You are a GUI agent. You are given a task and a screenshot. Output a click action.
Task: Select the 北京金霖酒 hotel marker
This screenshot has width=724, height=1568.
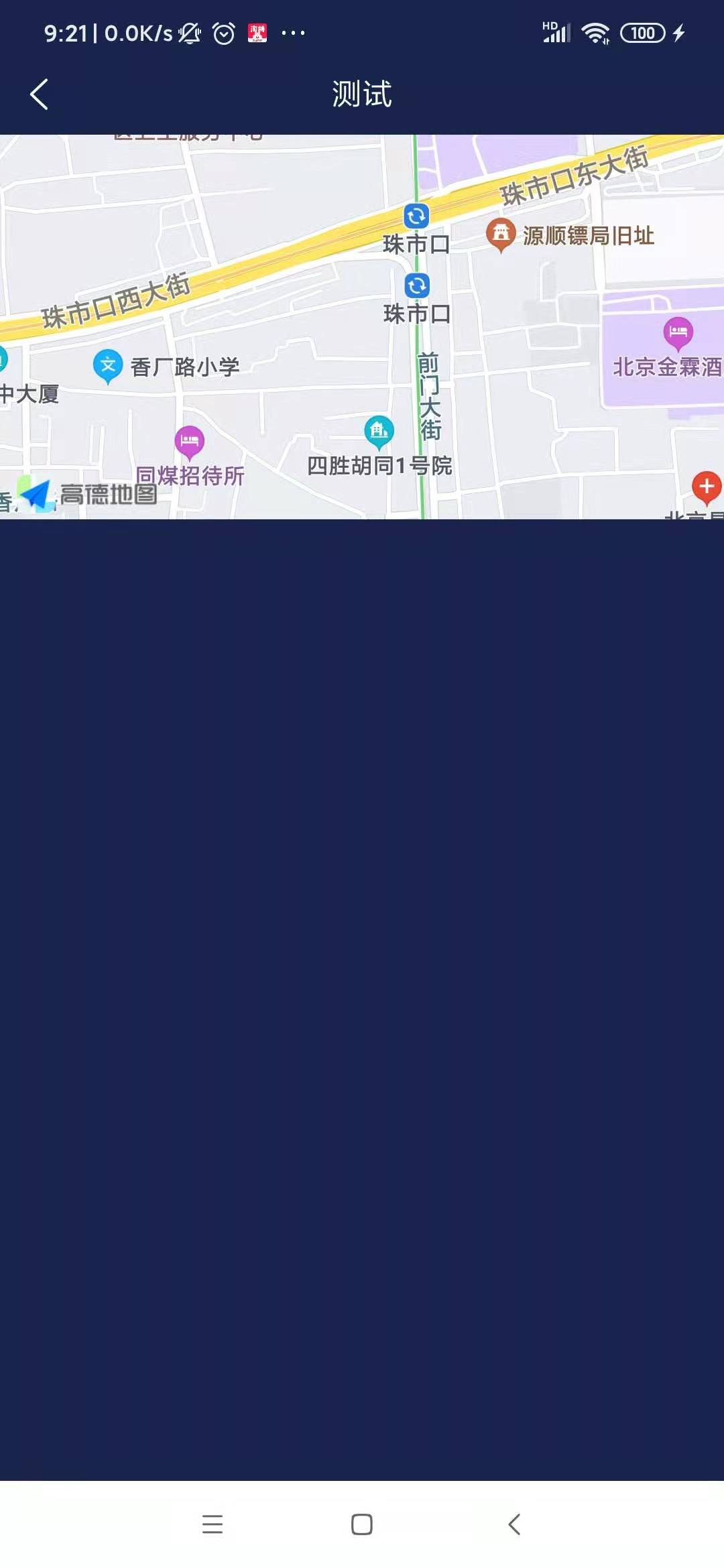tap(678, 332)
